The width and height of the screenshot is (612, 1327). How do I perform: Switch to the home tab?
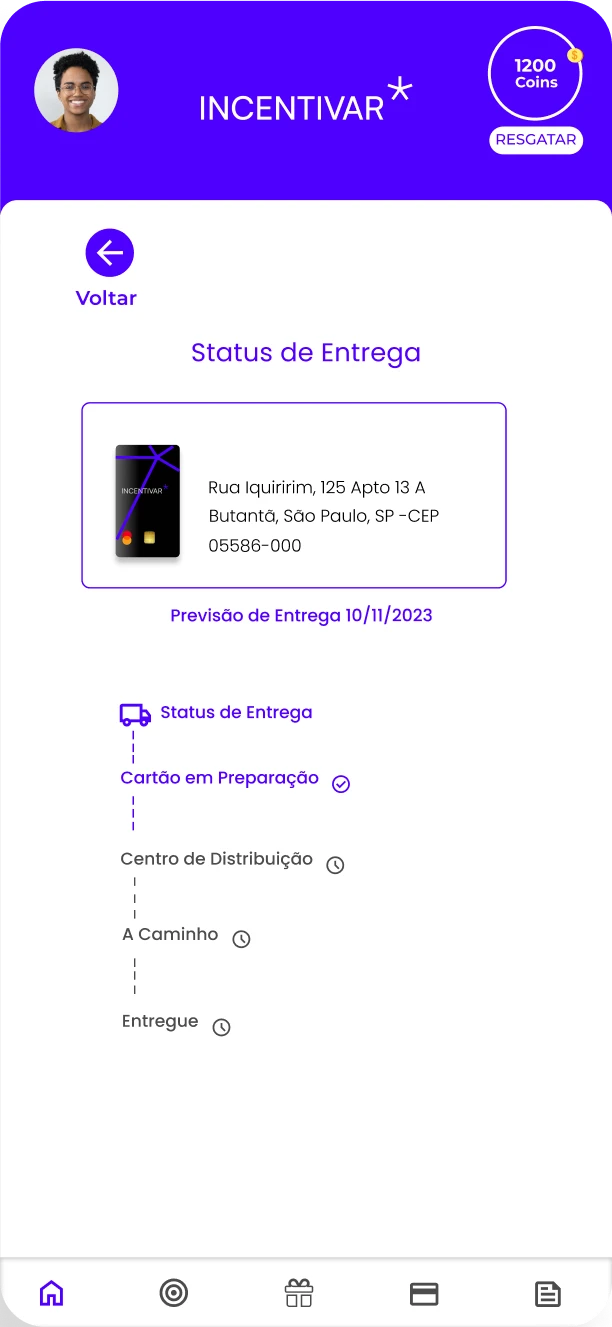(51, 1293)
